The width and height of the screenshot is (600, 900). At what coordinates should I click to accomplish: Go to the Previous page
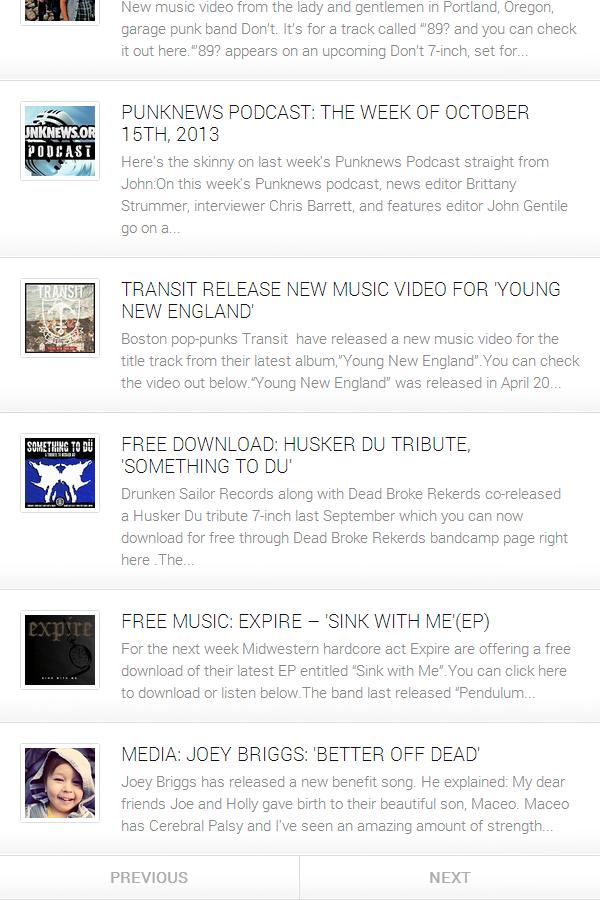click(x=149, y=877)
